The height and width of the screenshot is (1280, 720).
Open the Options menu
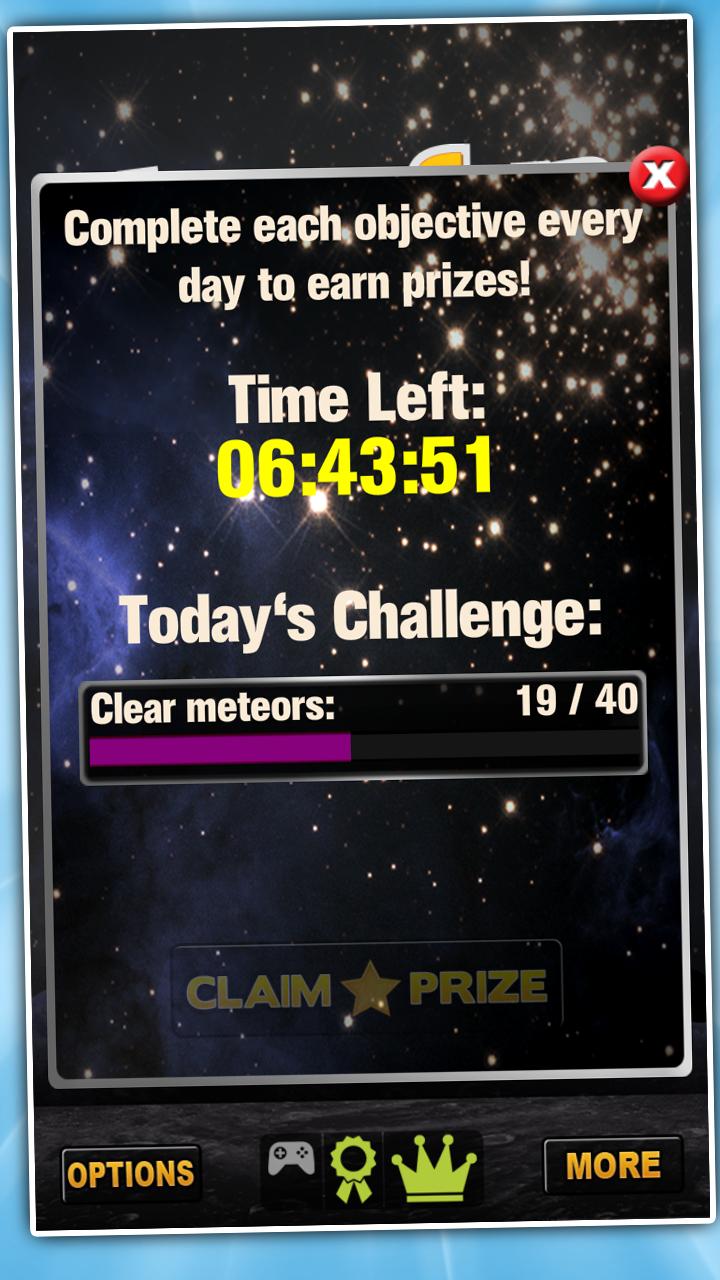(131, 1173)
